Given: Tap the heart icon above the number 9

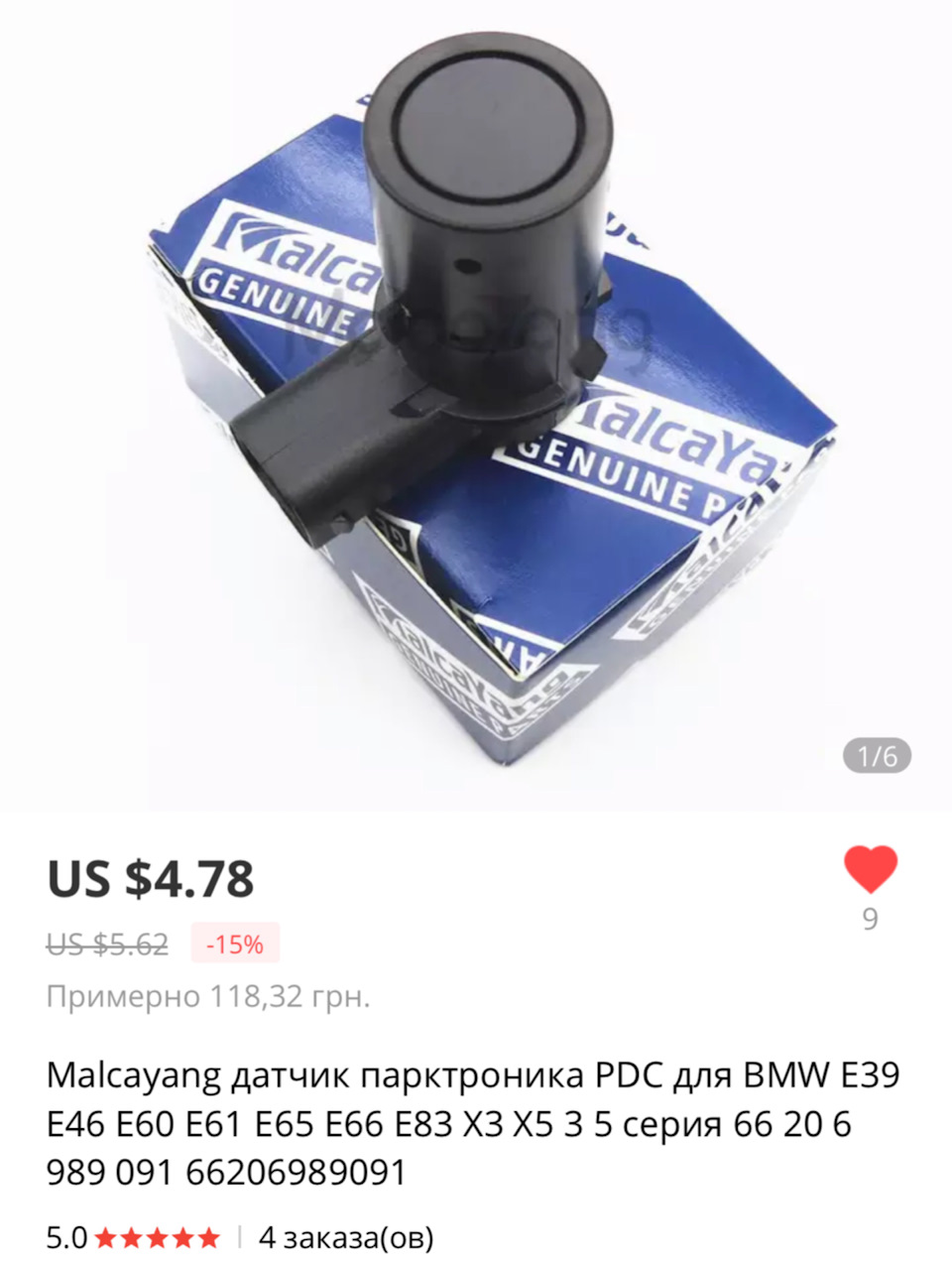Looking at the screenshot, I should 869,867.
